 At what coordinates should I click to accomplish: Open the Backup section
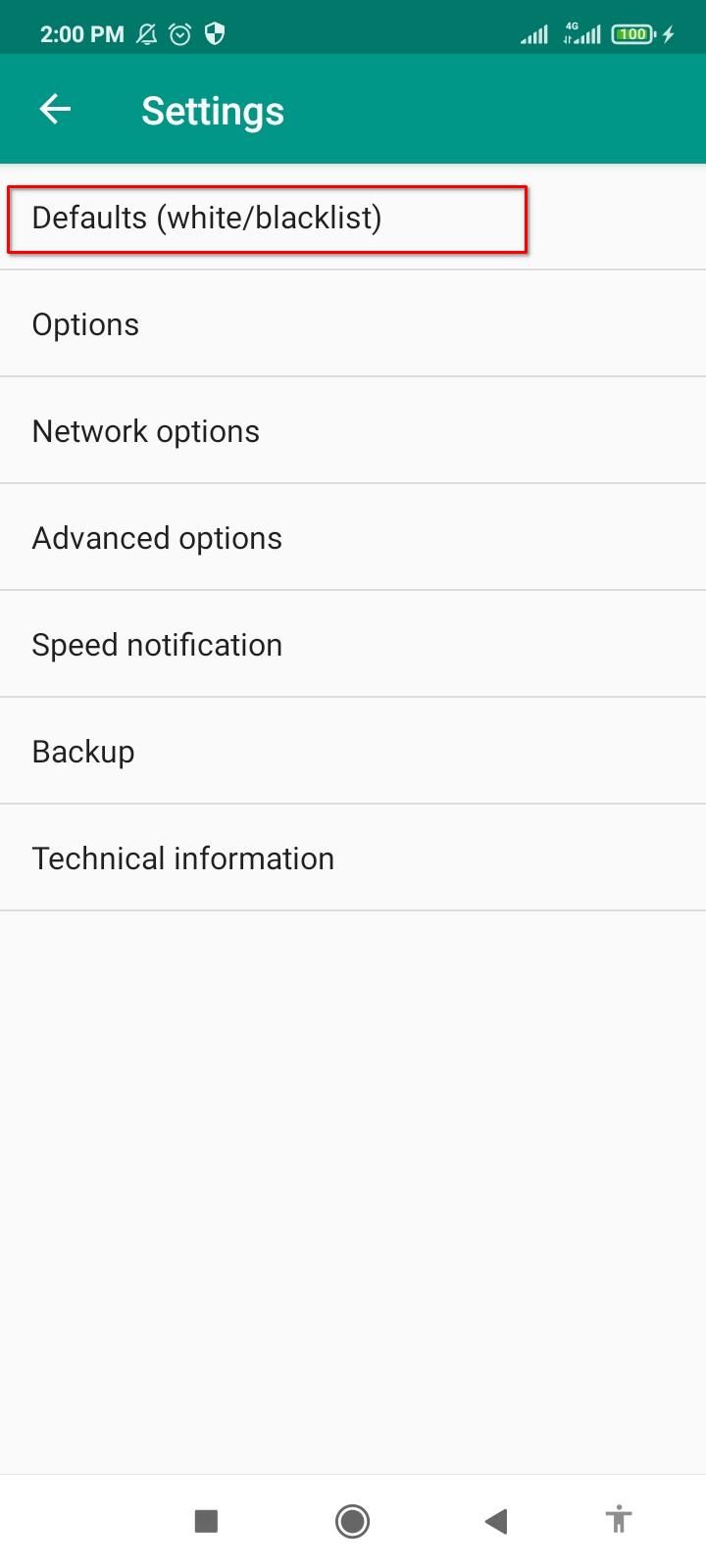[353, 751]
